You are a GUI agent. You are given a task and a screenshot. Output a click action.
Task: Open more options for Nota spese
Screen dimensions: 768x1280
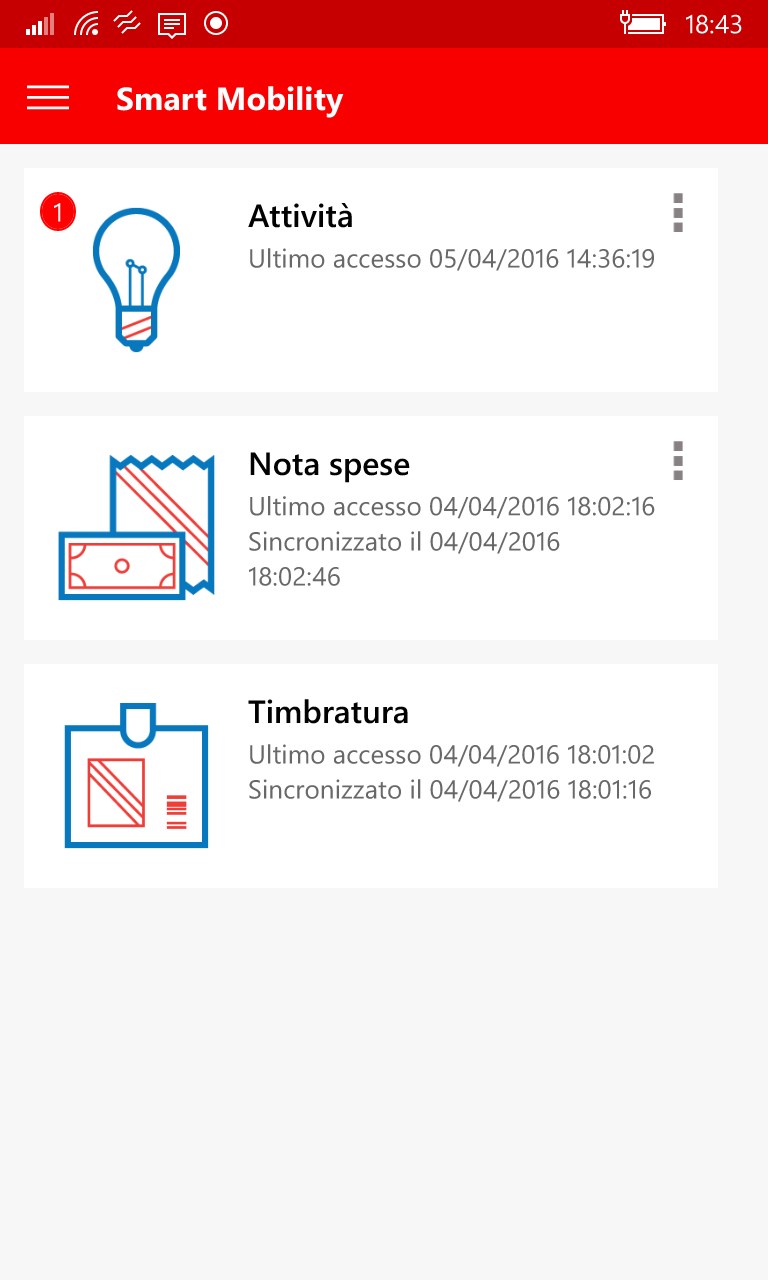(678, 461)
